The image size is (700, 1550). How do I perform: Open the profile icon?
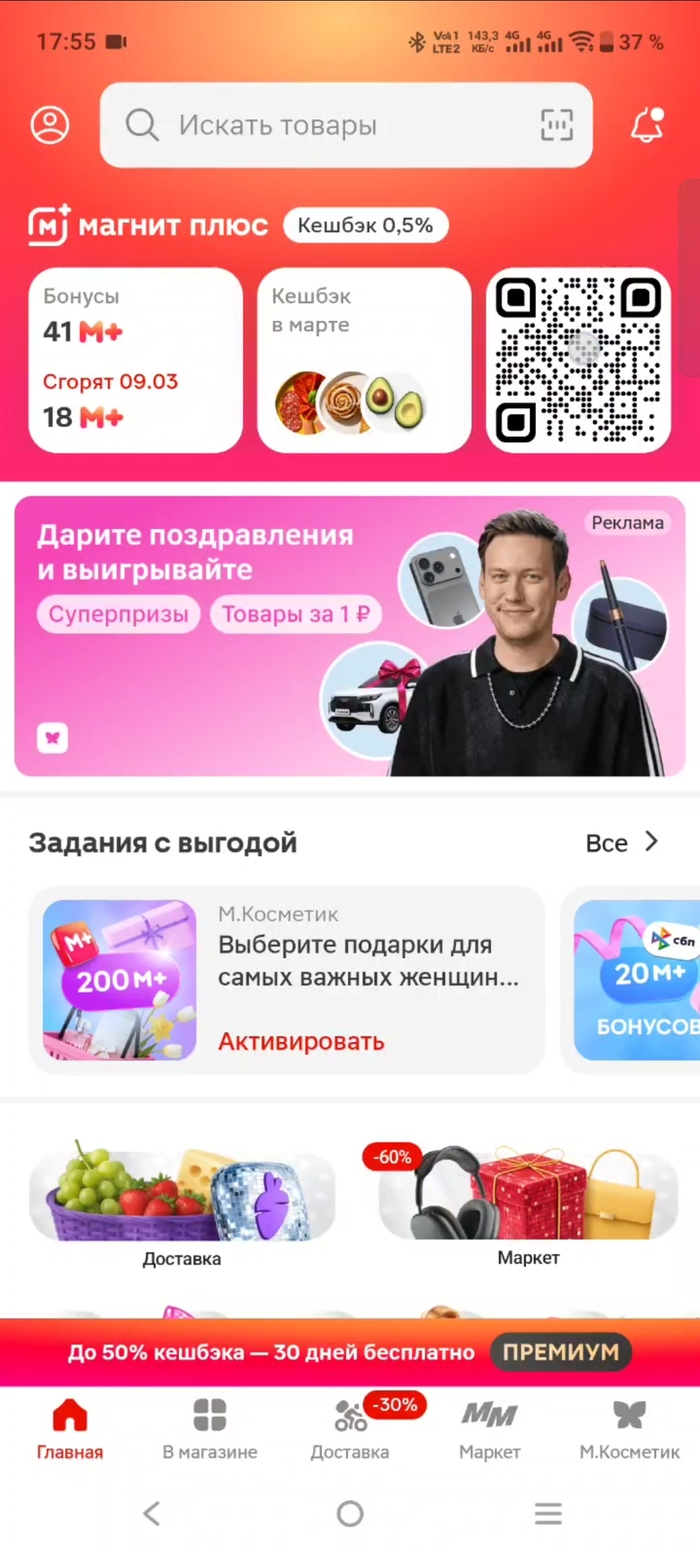[50, 125]
